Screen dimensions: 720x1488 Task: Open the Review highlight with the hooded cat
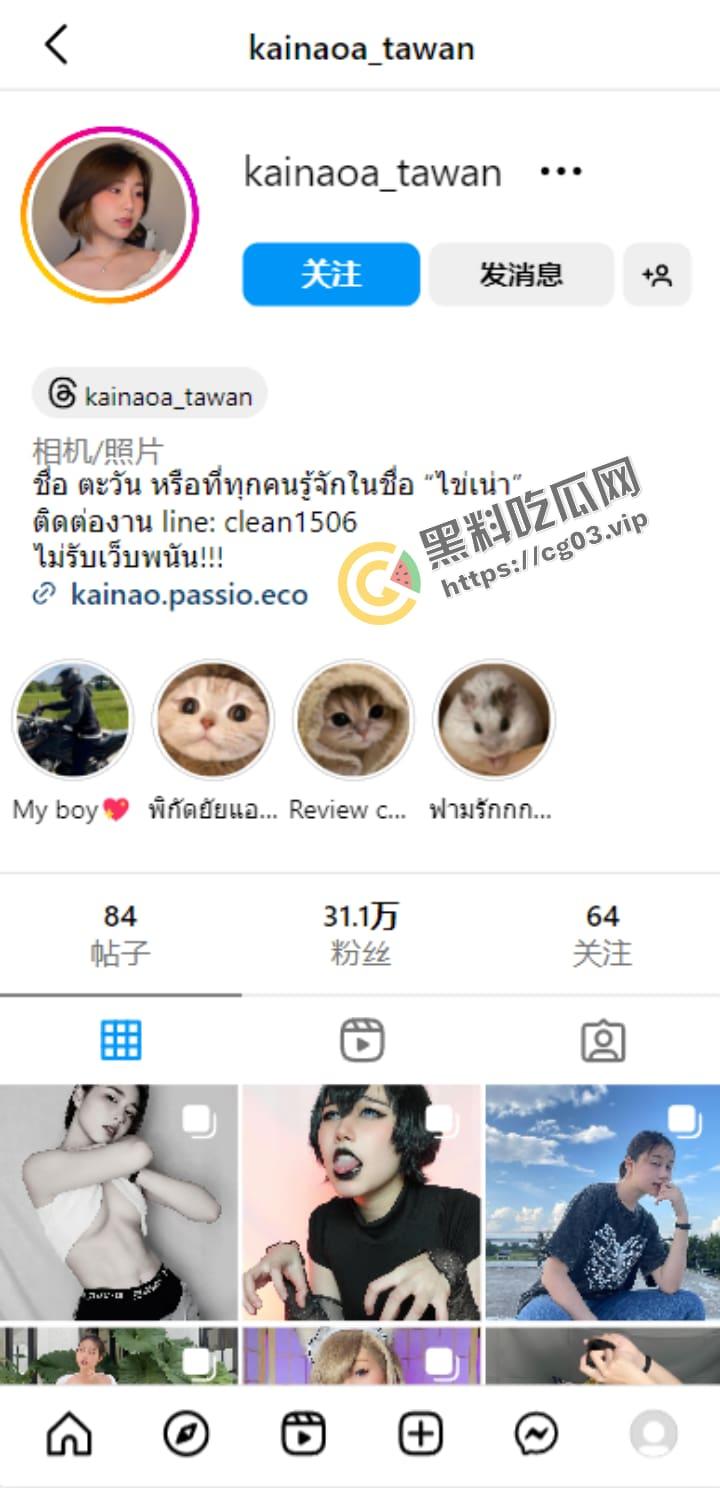pyautogui.click(x=352, y=720)
